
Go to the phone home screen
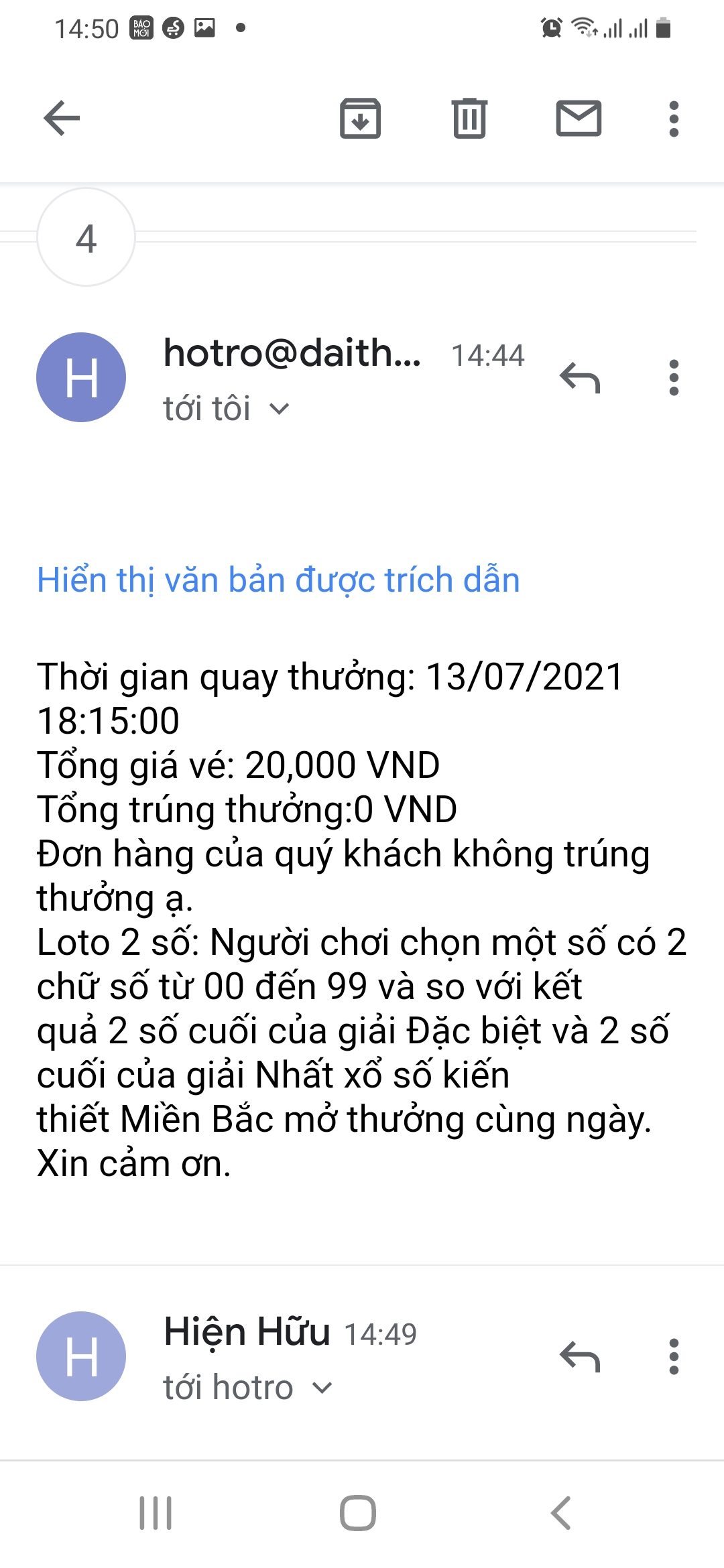[358, 1513]
